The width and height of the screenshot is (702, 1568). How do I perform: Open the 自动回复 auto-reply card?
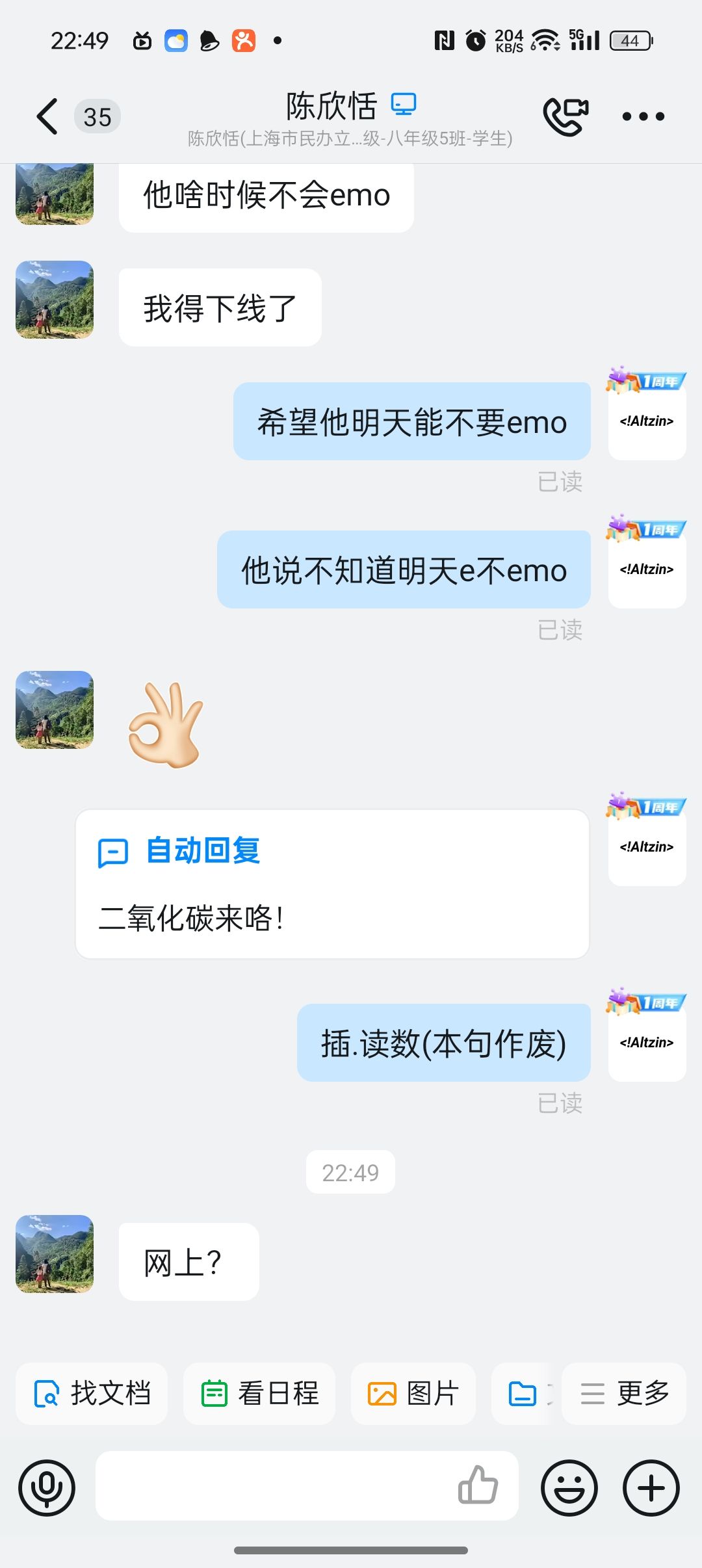pos(332,884)
